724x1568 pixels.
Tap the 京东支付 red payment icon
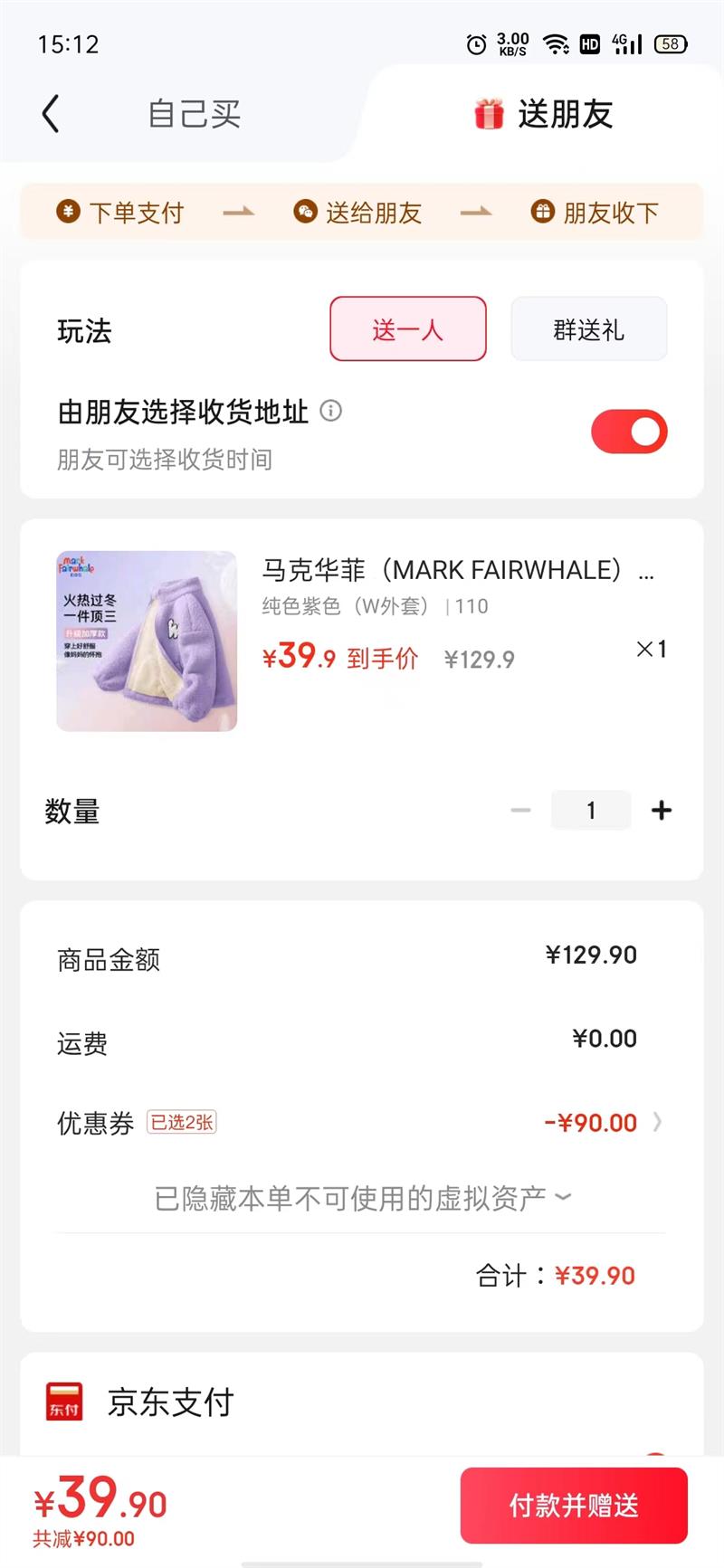click(x=63, y=1403)
